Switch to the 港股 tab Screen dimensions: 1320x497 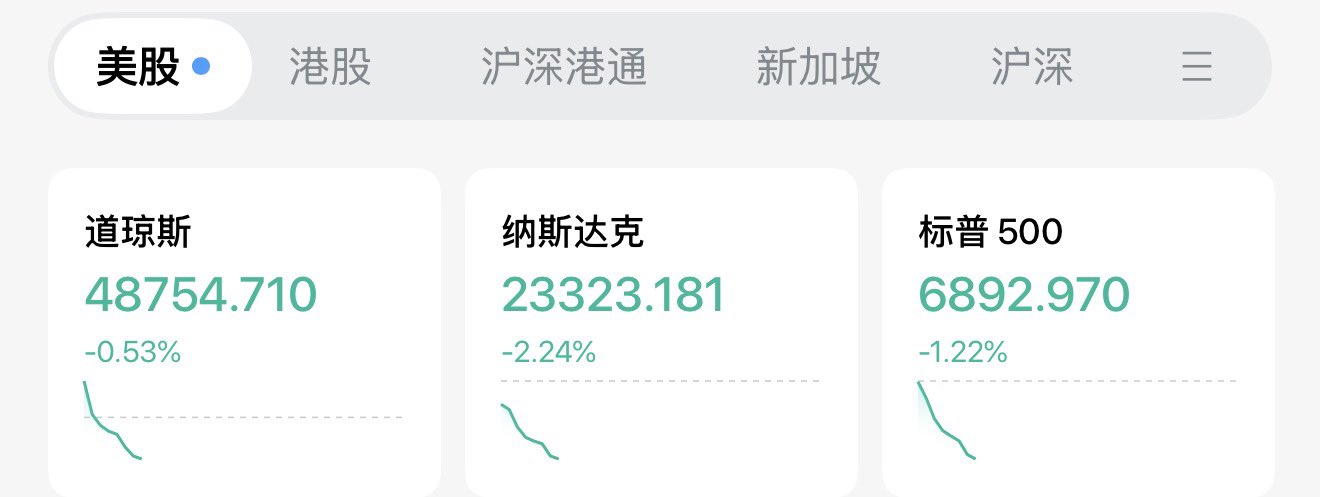[x=330, y=67]
